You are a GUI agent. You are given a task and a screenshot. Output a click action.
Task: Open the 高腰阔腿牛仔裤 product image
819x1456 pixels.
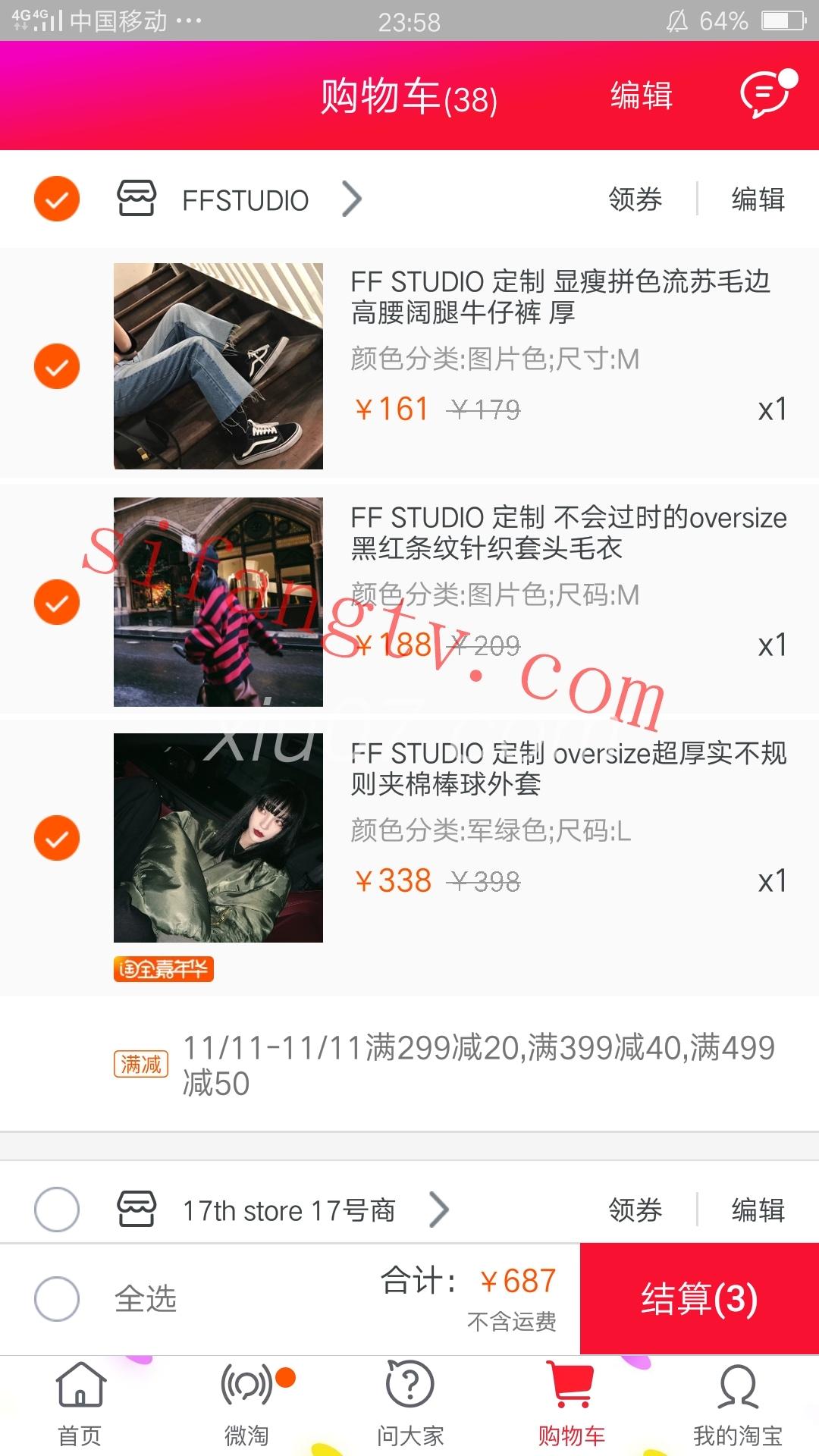218,366
